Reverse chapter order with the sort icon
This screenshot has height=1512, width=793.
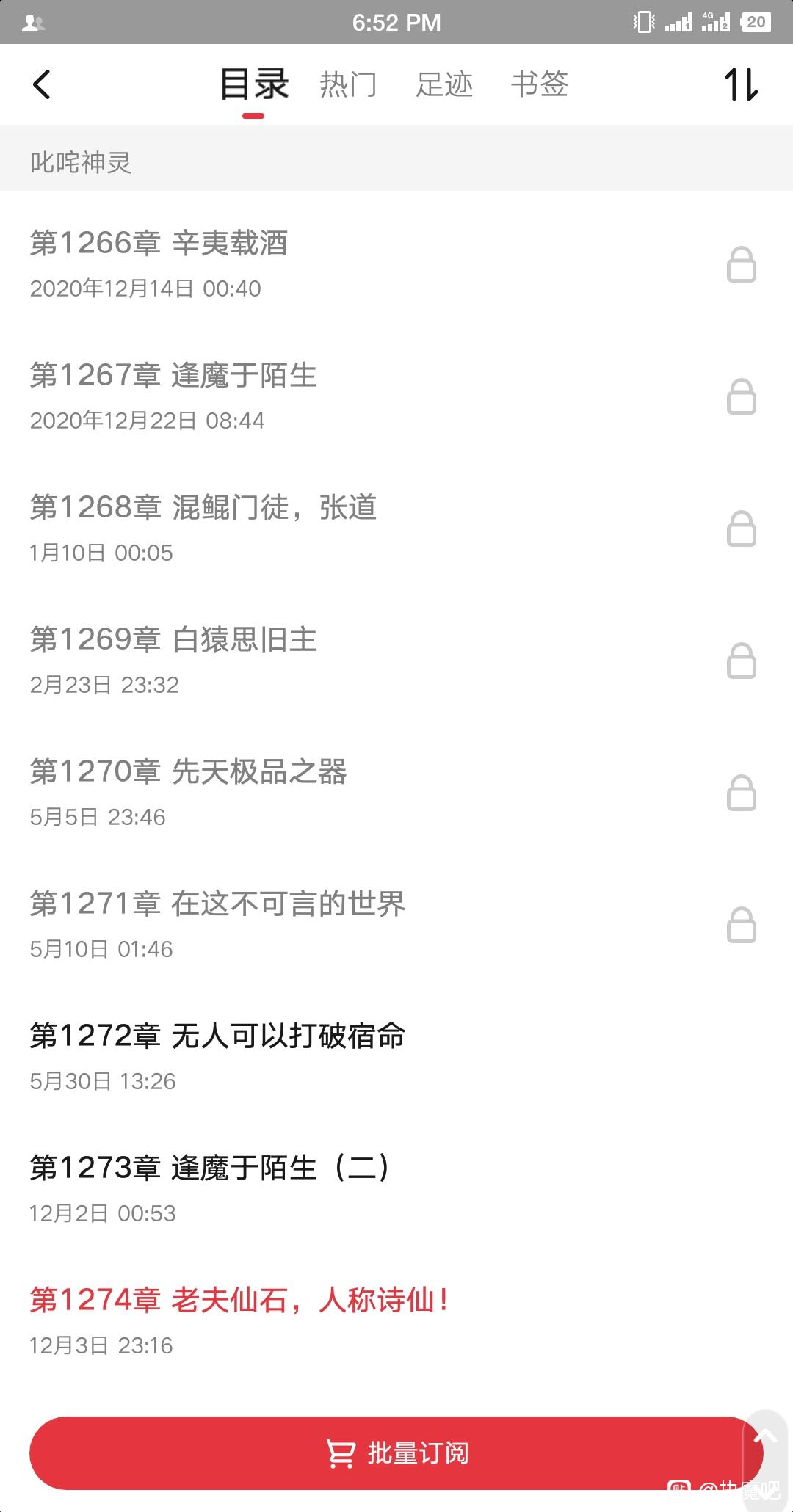tap(741, 84)
